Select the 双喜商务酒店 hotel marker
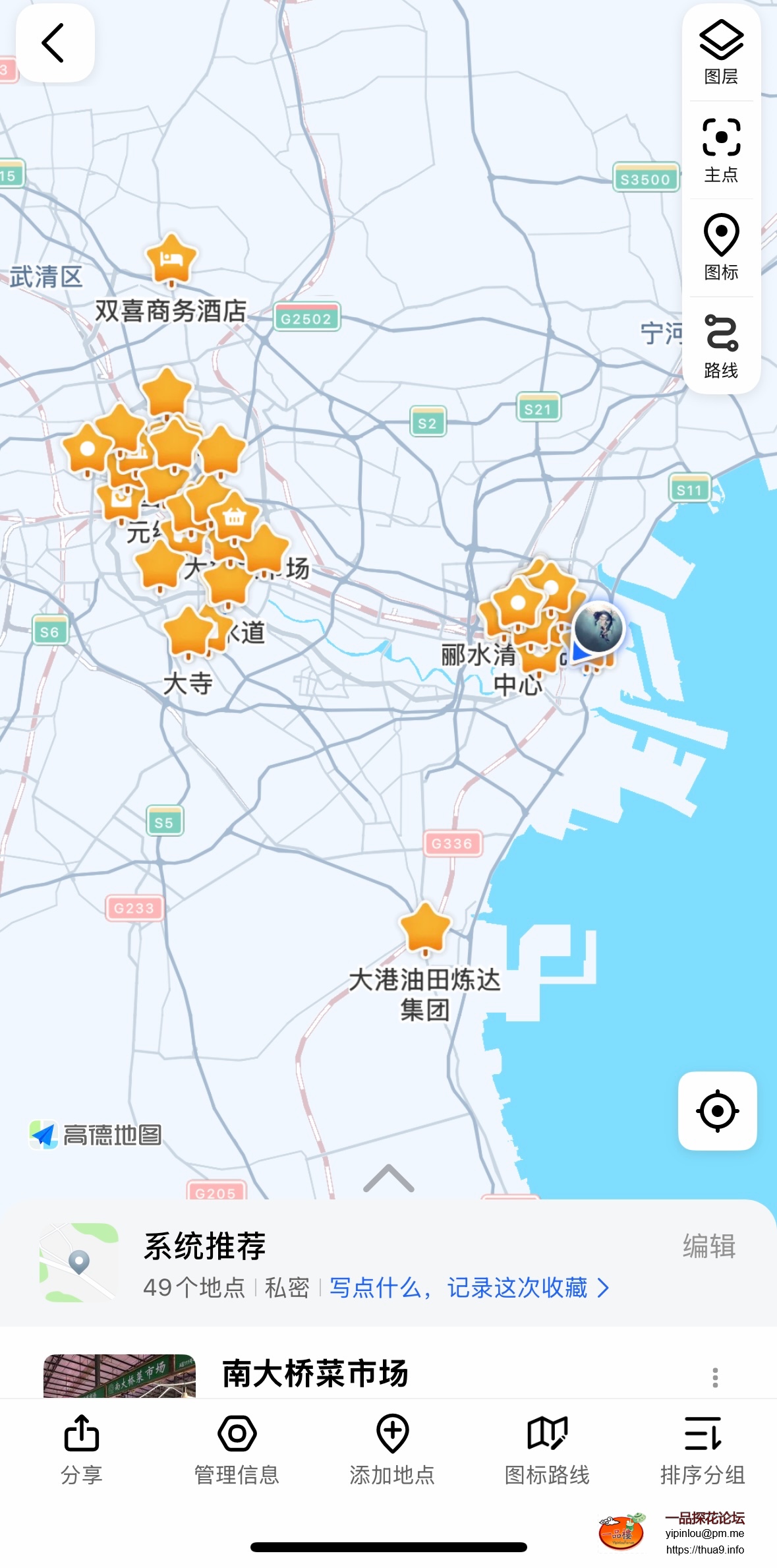This screenshot has width=777, height=1568. [x=171, y=259]
